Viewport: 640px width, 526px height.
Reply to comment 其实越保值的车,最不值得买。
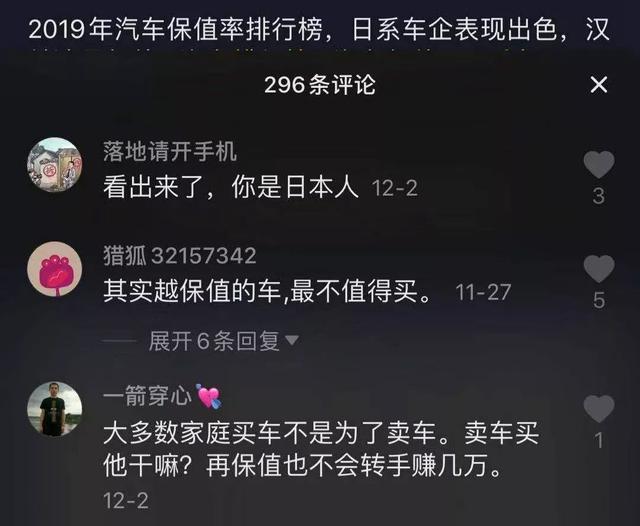[x=268, y=292]
